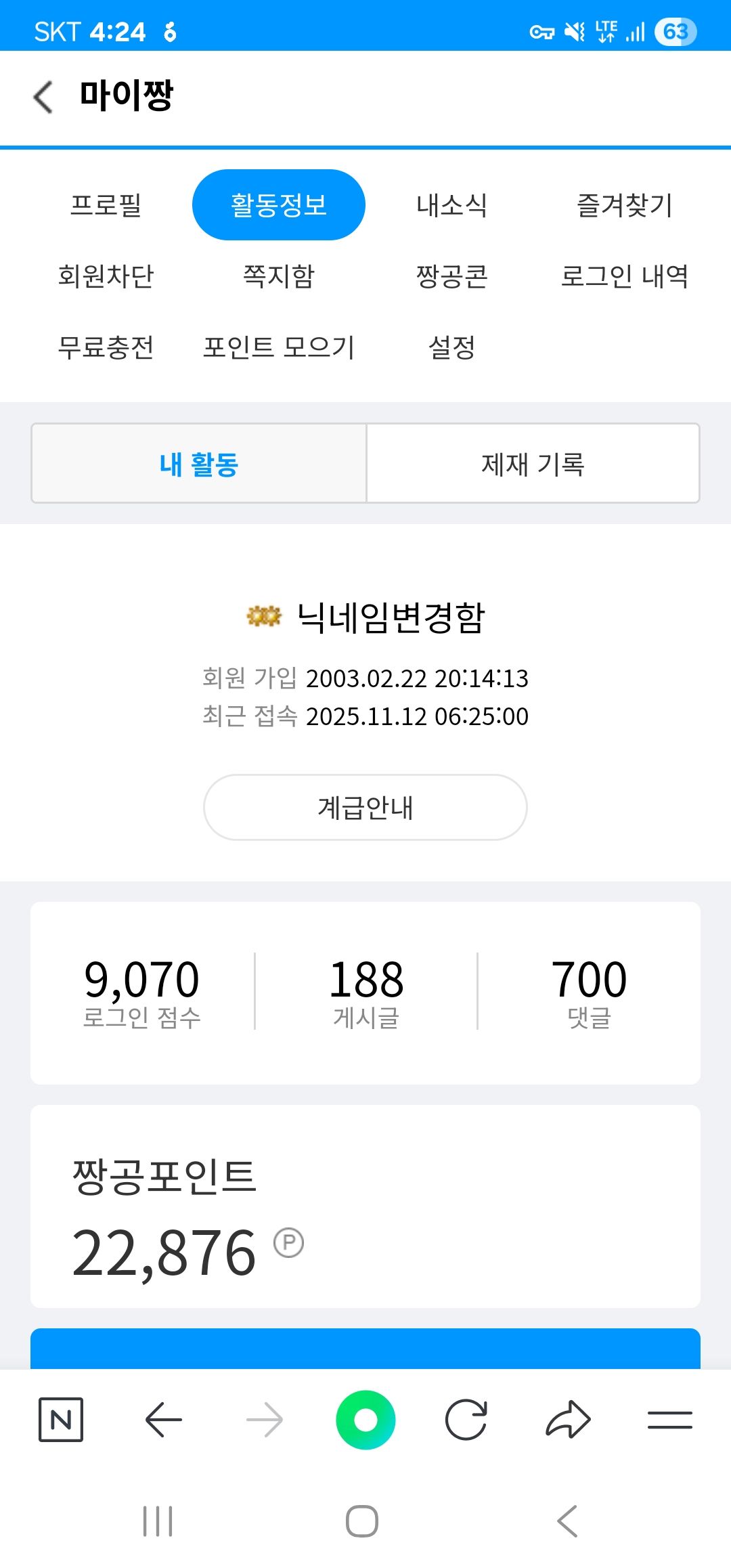Open the 즐겨찾기 section

coord(624,205)
